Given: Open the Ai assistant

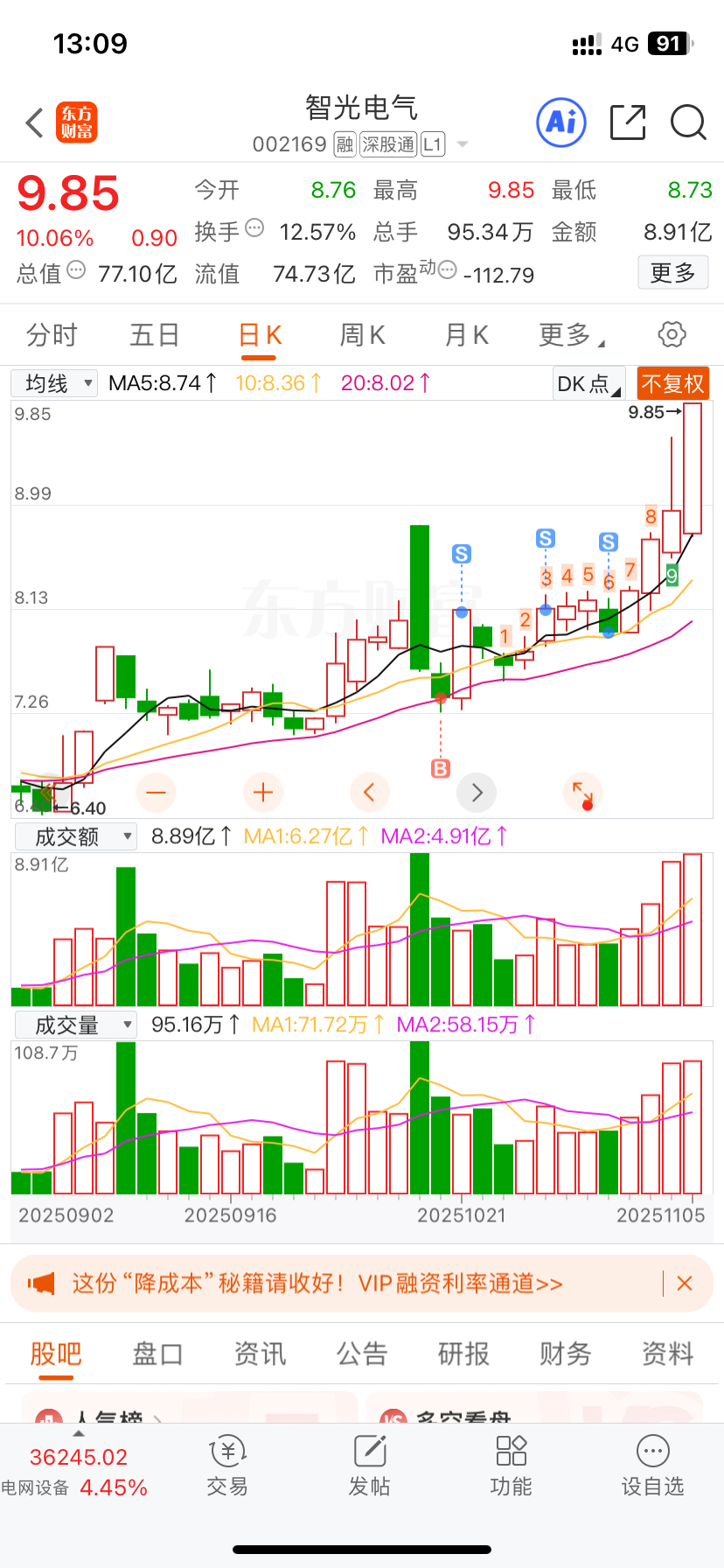Looking at the screenshot, I should [560, 122].
